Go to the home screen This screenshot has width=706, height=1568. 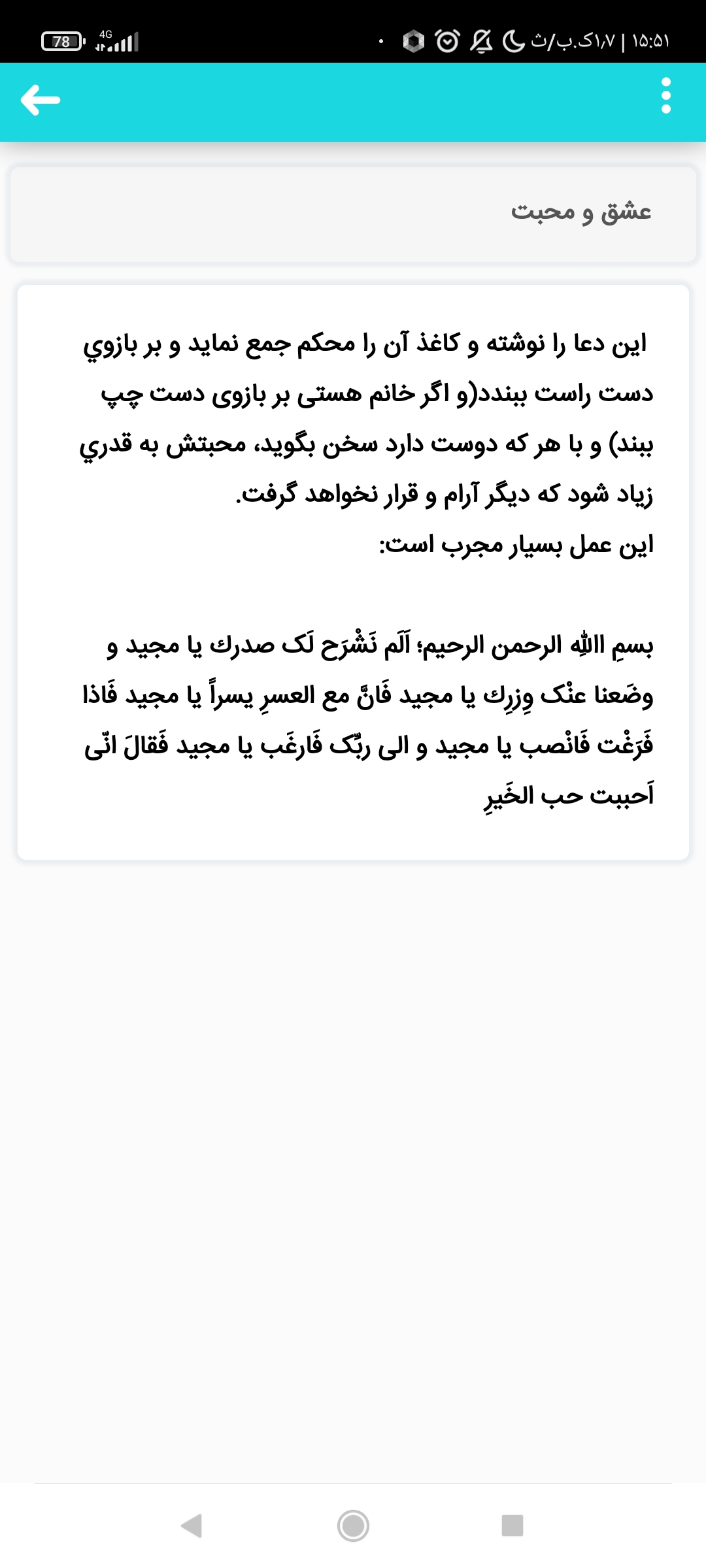[x=353, y=1526]
